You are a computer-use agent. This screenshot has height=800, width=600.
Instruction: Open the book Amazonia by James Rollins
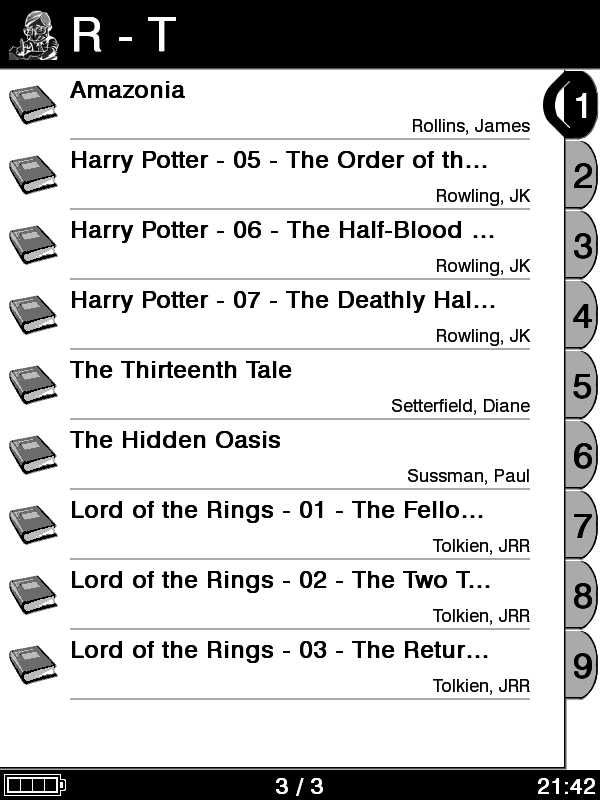coord(280,104)
